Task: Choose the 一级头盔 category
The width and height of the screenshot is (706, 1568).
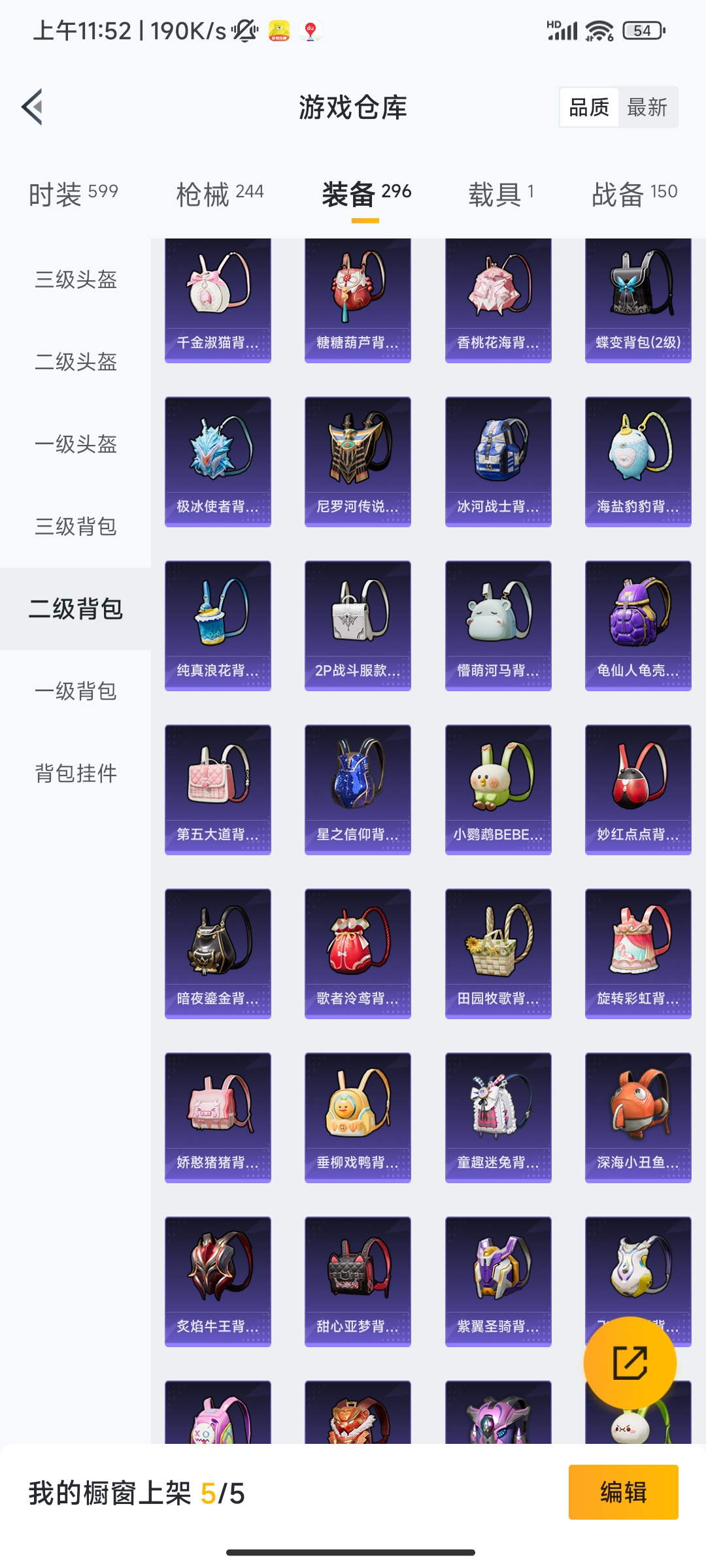Action: point(76,444)
